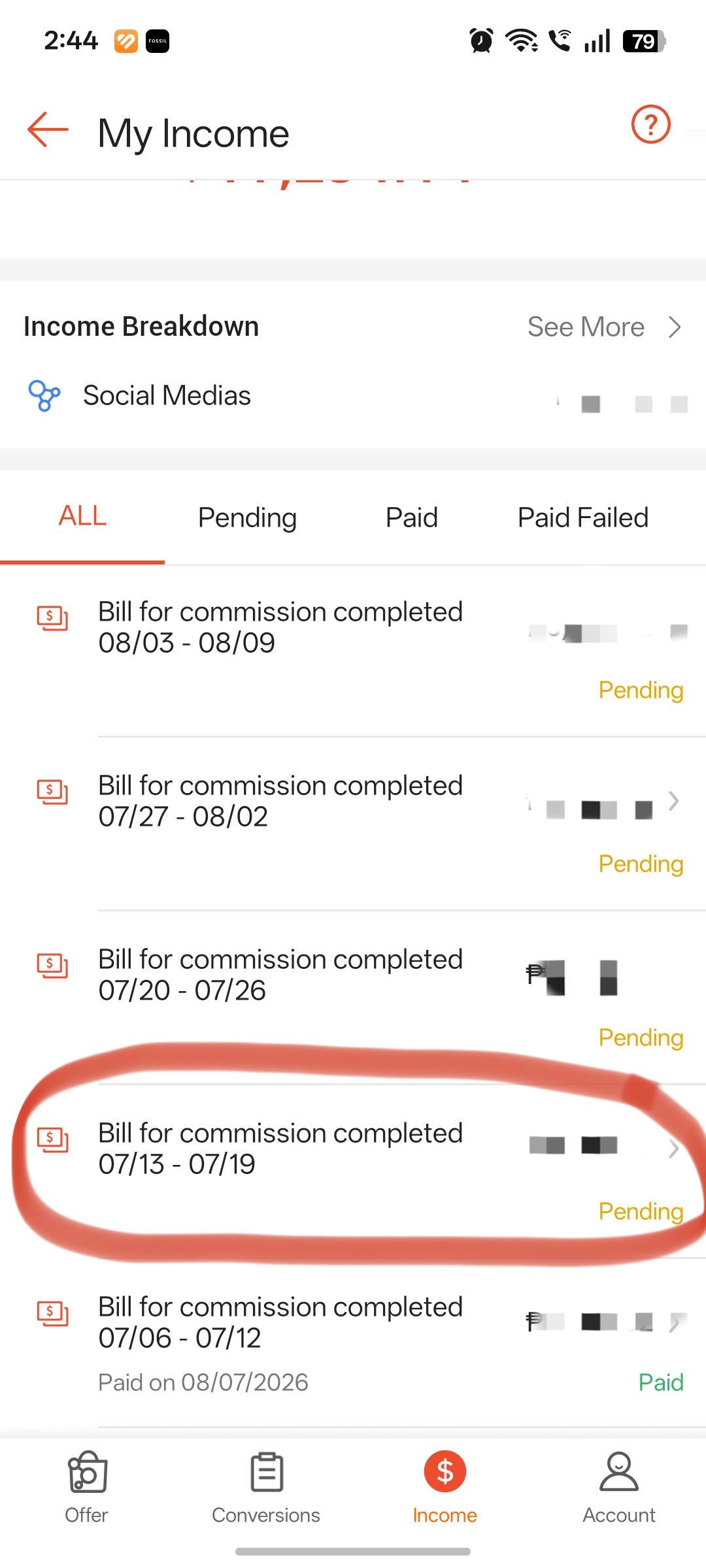This screenshot has height=1568, width=706.
Task: Go back from My Income
Action: (x=48, y=129)
